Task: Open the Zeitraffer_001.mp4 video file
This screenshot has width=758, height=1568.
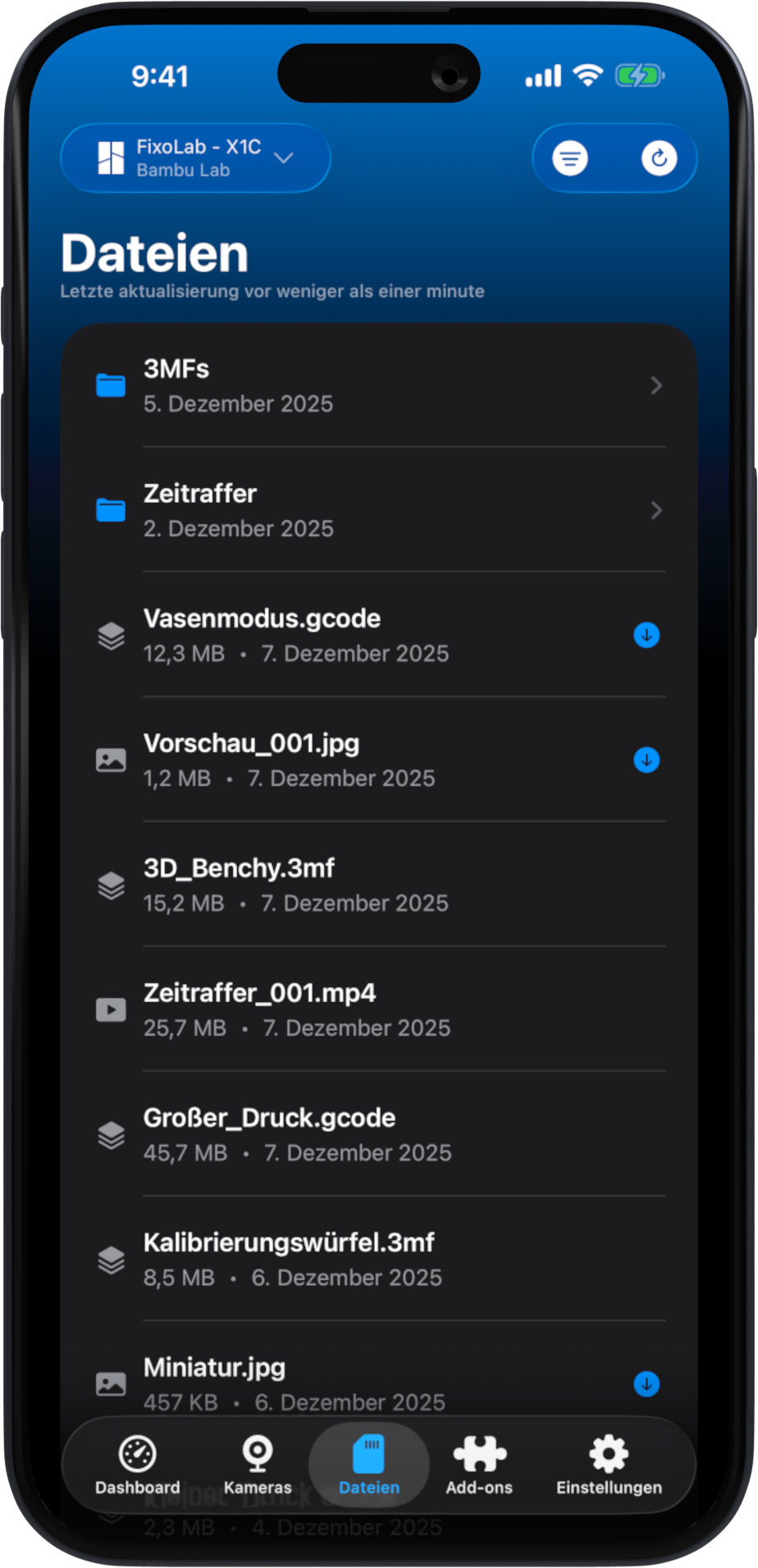Action: click(377, 1010)
